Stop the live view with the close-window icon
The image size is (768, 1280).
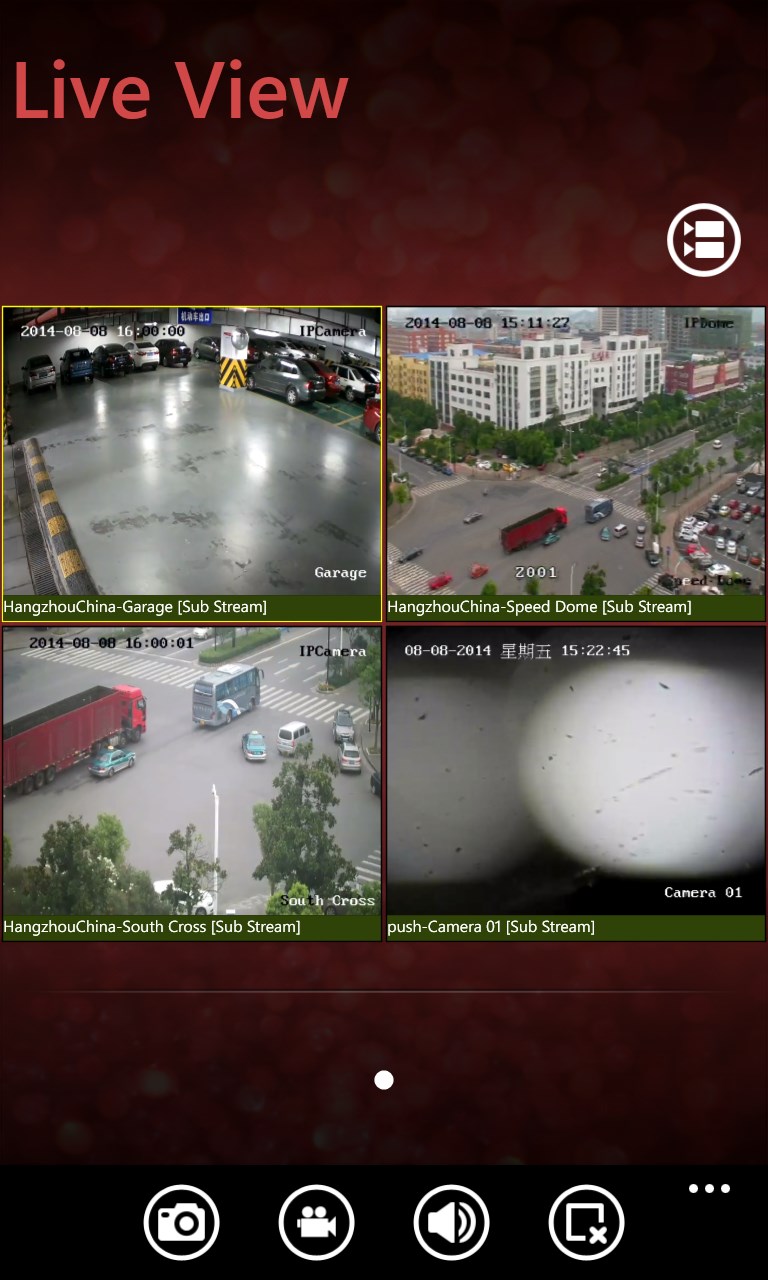click(586, 1222)
